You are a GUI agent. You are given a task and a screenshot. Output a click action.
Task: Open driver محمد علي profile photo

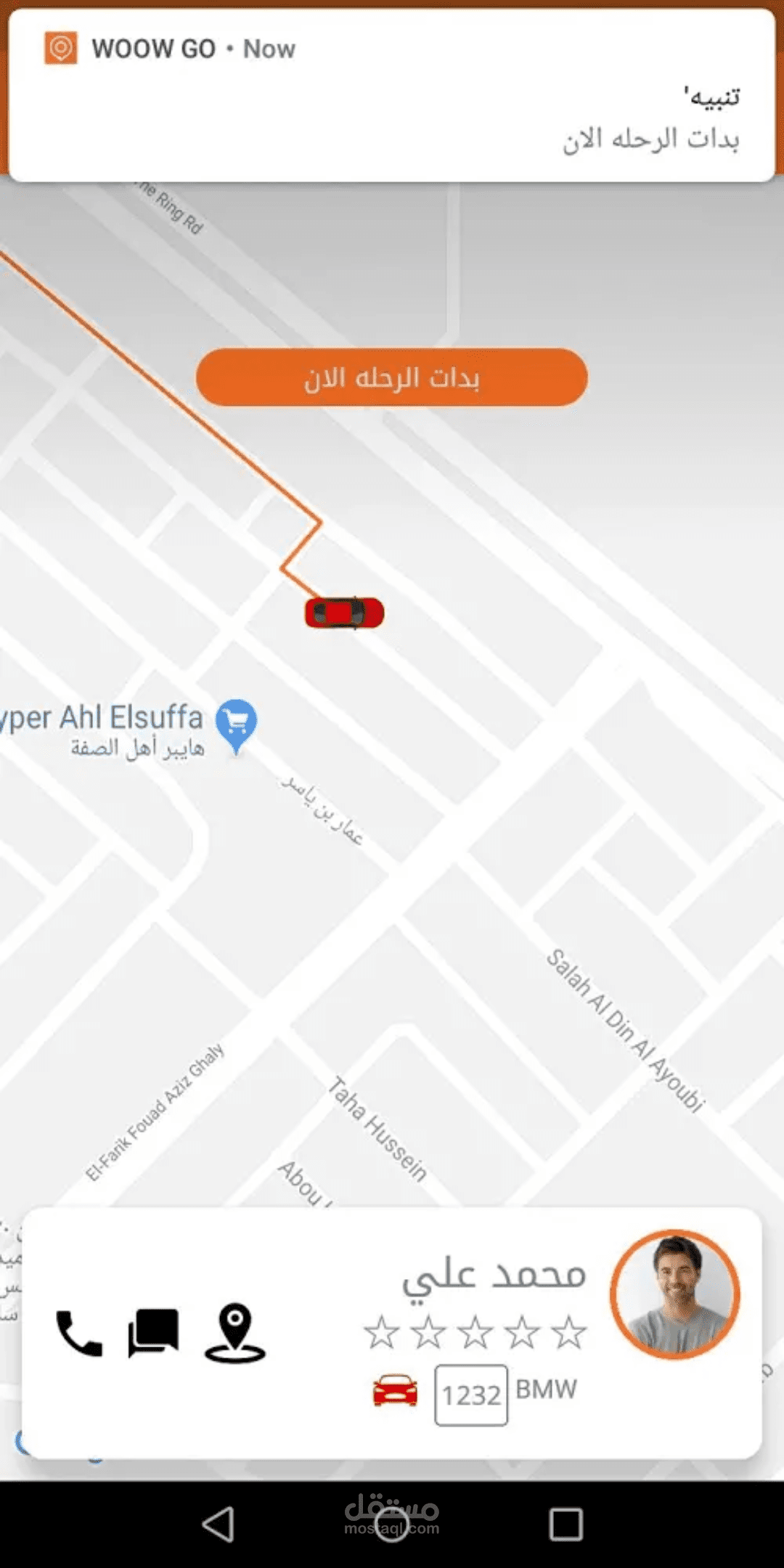point(675,1294)
